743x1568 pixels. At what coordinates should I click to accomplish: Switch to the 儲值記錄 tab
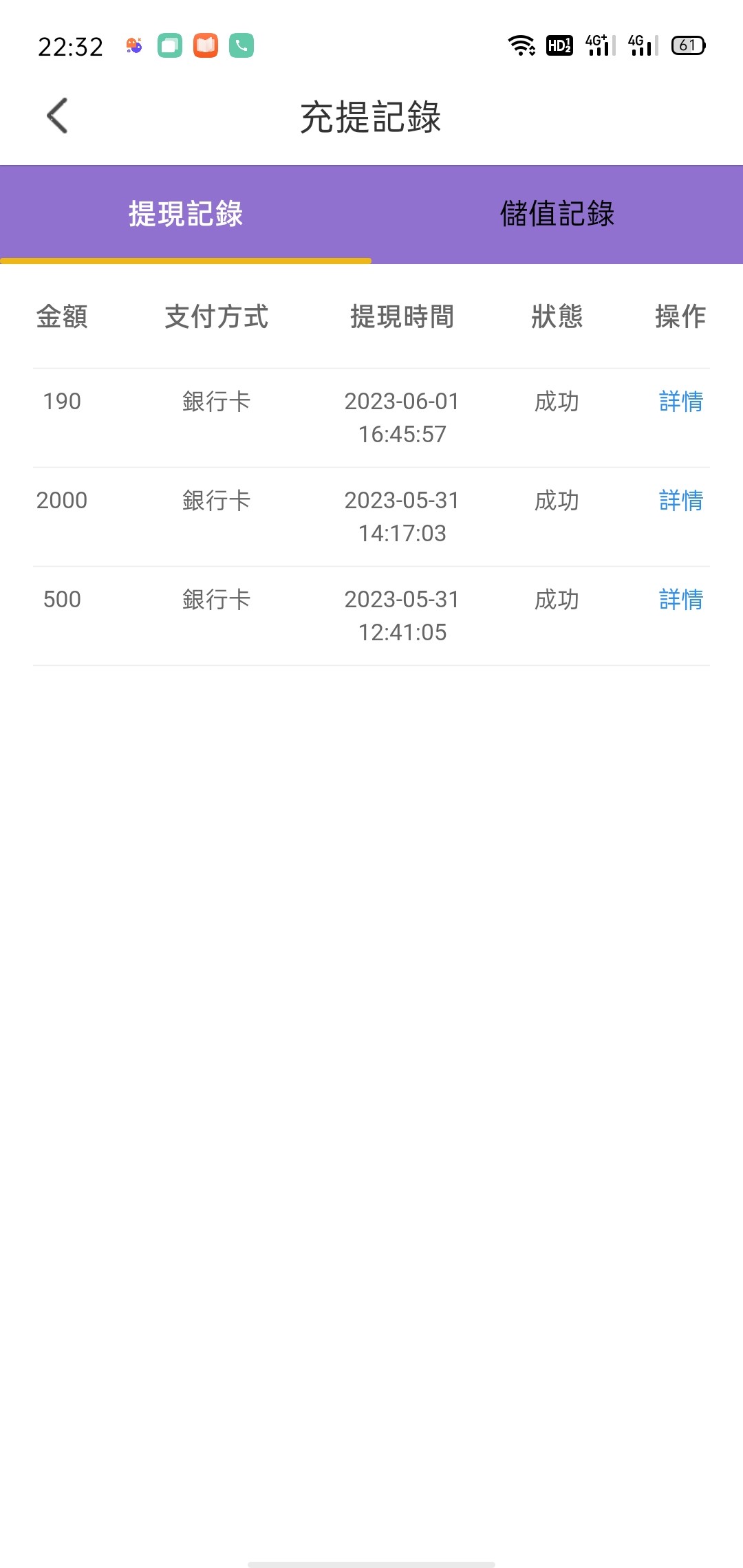click(x=557, y=213)
